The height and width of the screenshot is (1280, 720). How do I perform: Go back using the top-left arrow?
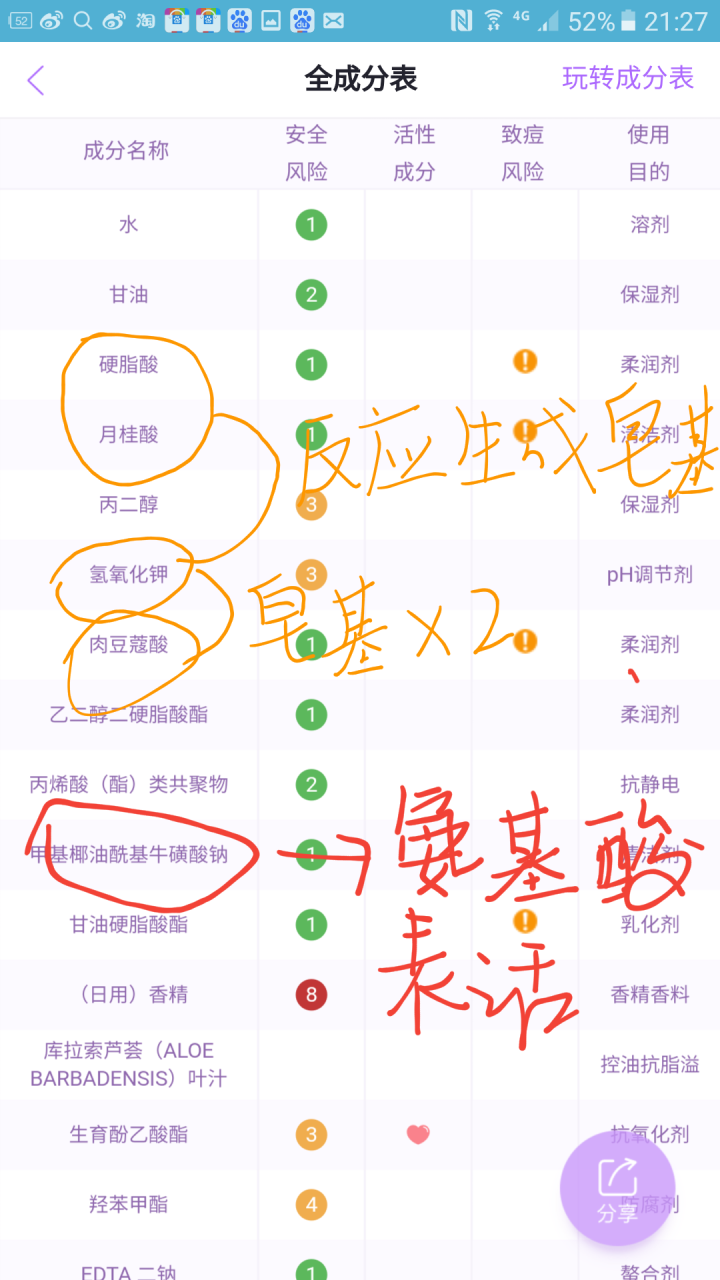point(36,80)
